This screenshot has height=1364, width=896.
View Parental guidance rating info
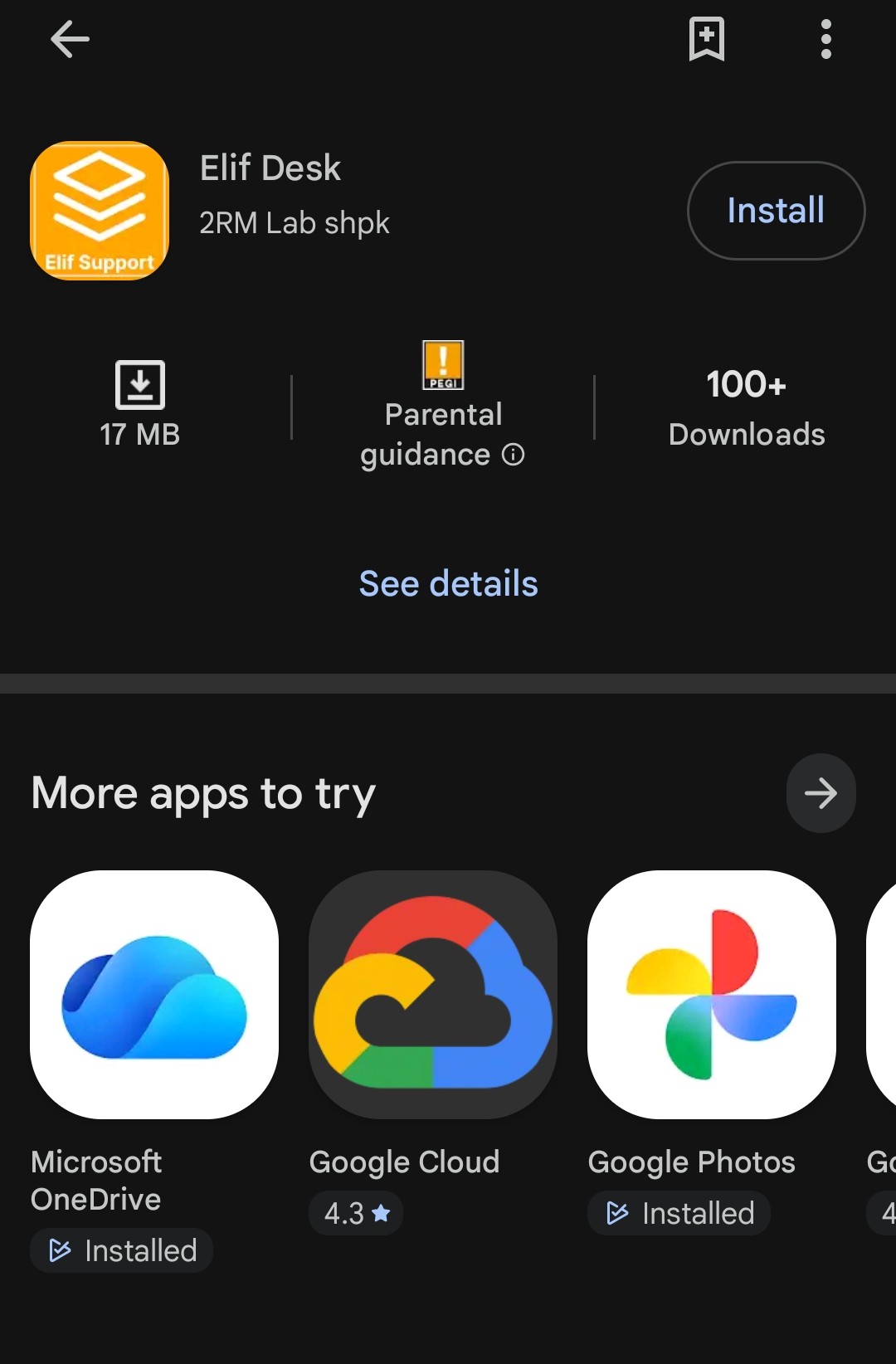tap(514, 455)
